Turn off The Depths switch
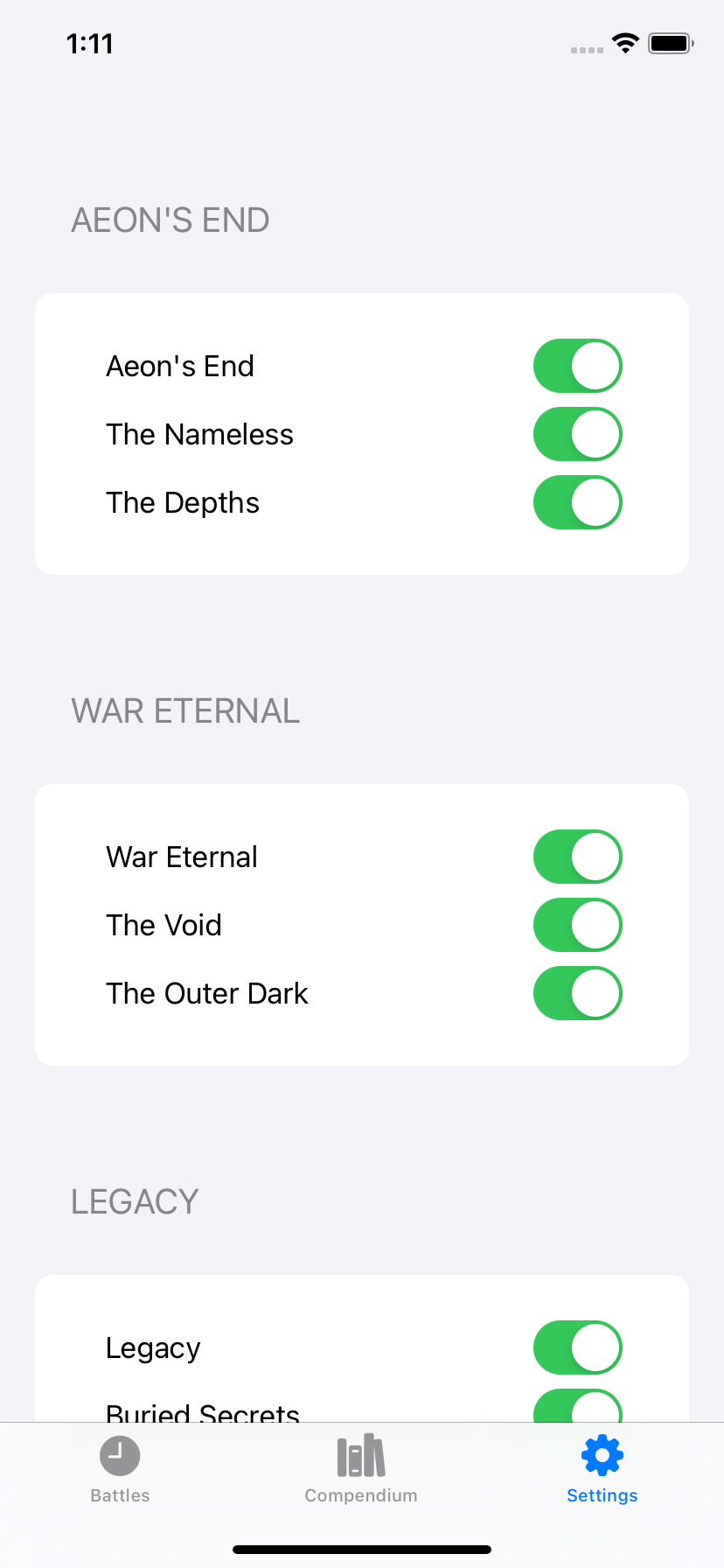This screenshot has width=724, height=1568. [577, 502]
